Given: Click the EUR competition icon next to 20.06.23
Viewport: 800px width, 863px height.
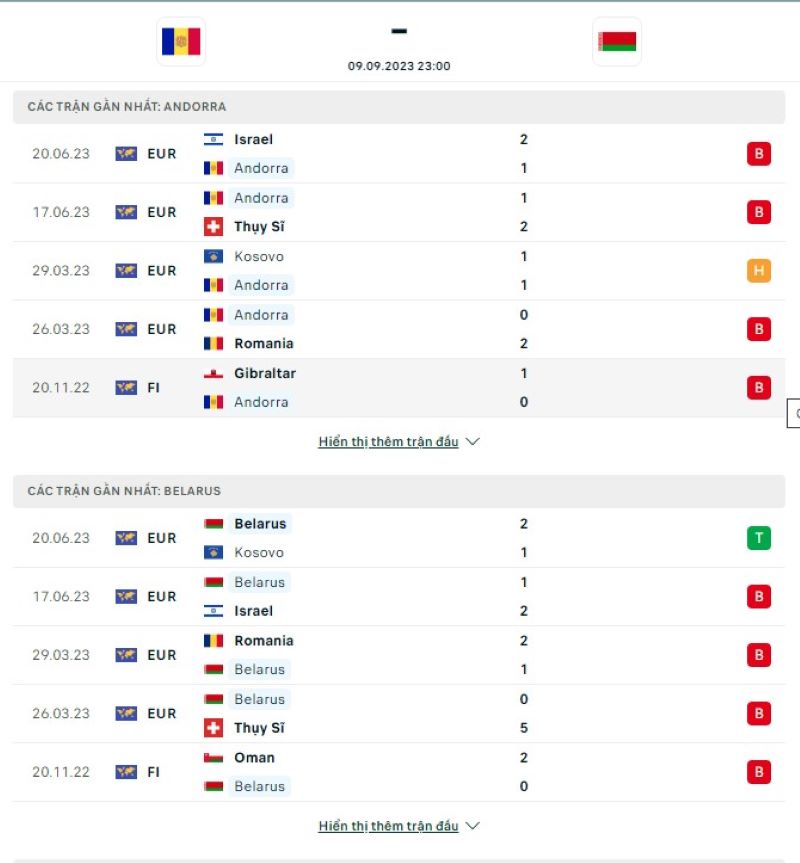Looking at the screenshot, I should tap(125, 154).
